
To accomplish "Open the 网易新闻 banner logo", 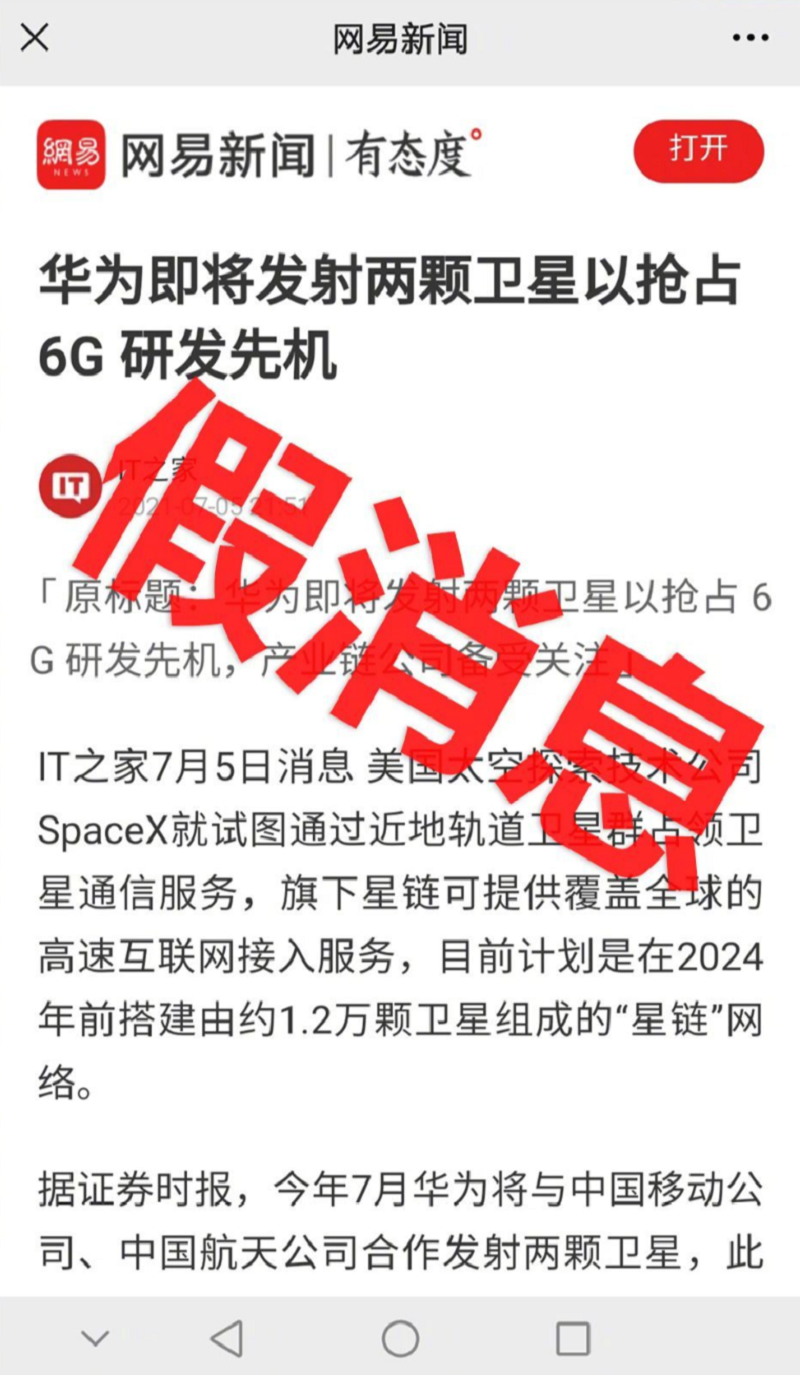I will [71, 155].
